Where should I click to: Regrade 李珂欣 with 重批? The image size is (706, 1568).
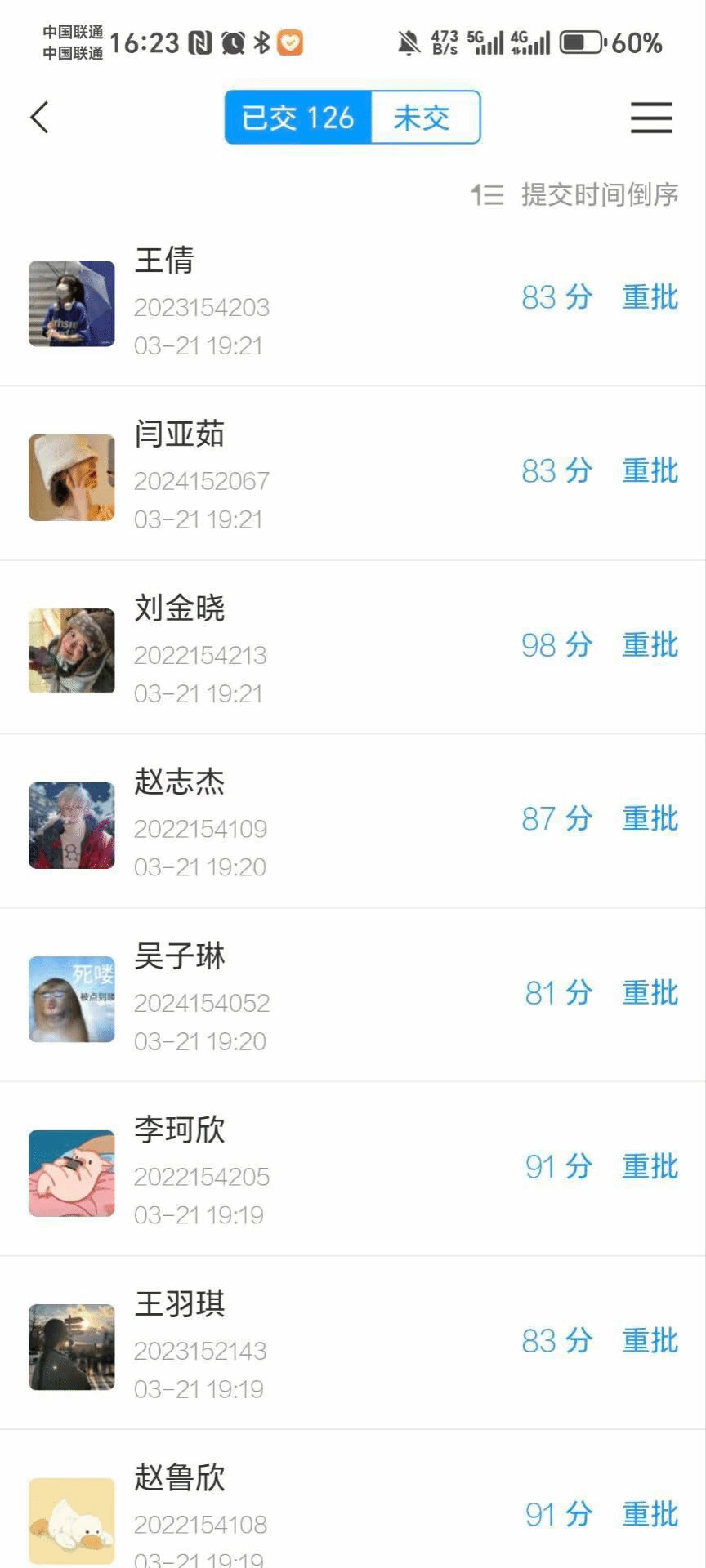650,1167
